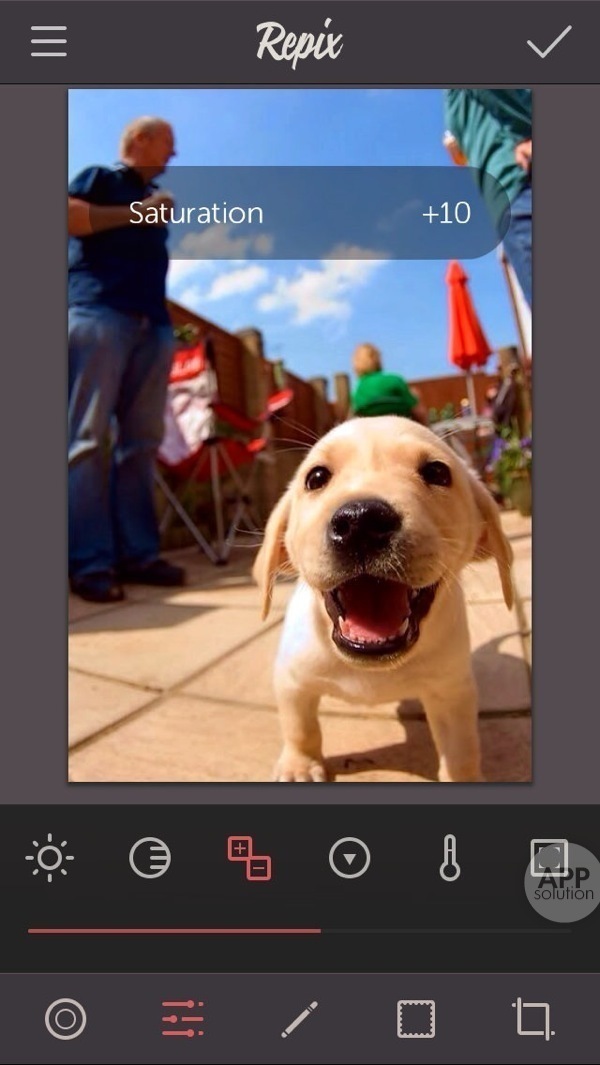600x1065 pixels.
Task: Select the contrast adjustment
Action: 150,858
